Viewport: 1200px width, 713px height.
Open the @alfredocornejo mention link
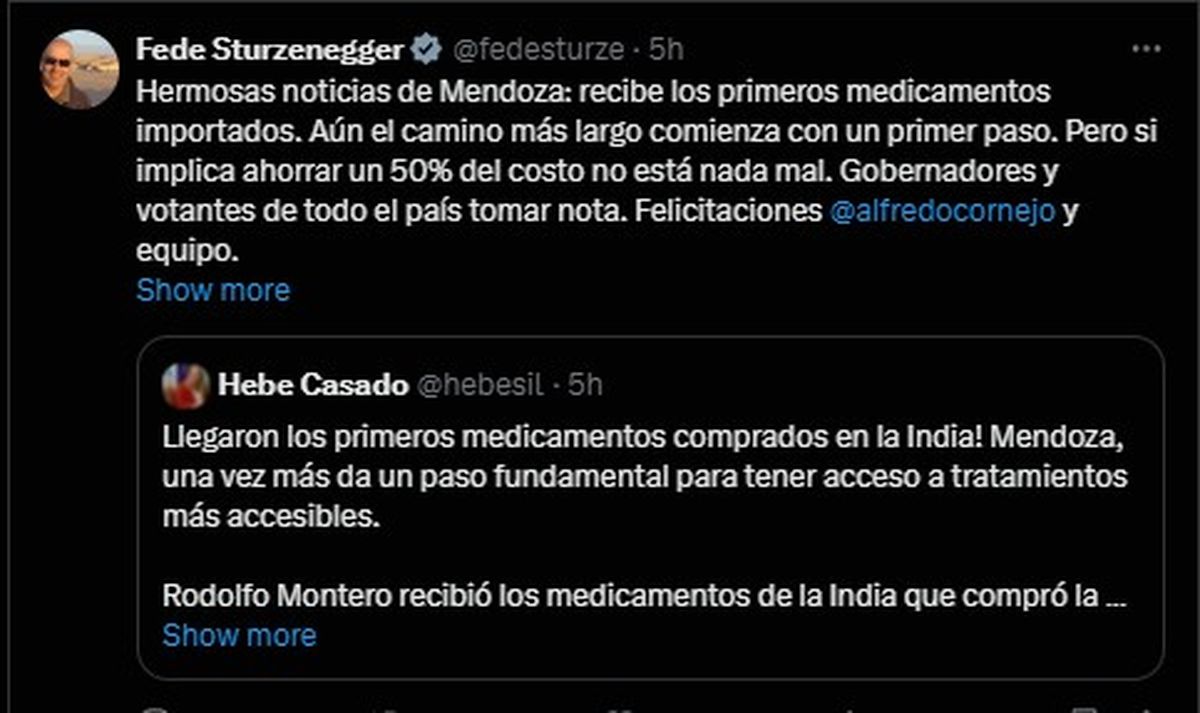click(x=943, y=212)
